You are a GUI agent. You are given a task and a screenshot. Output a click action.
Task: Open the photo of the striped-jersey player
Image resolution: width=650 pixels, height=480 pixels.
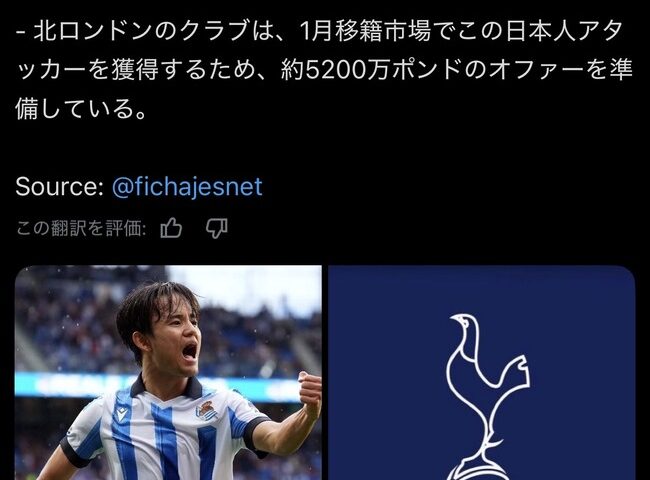[168, 373]
